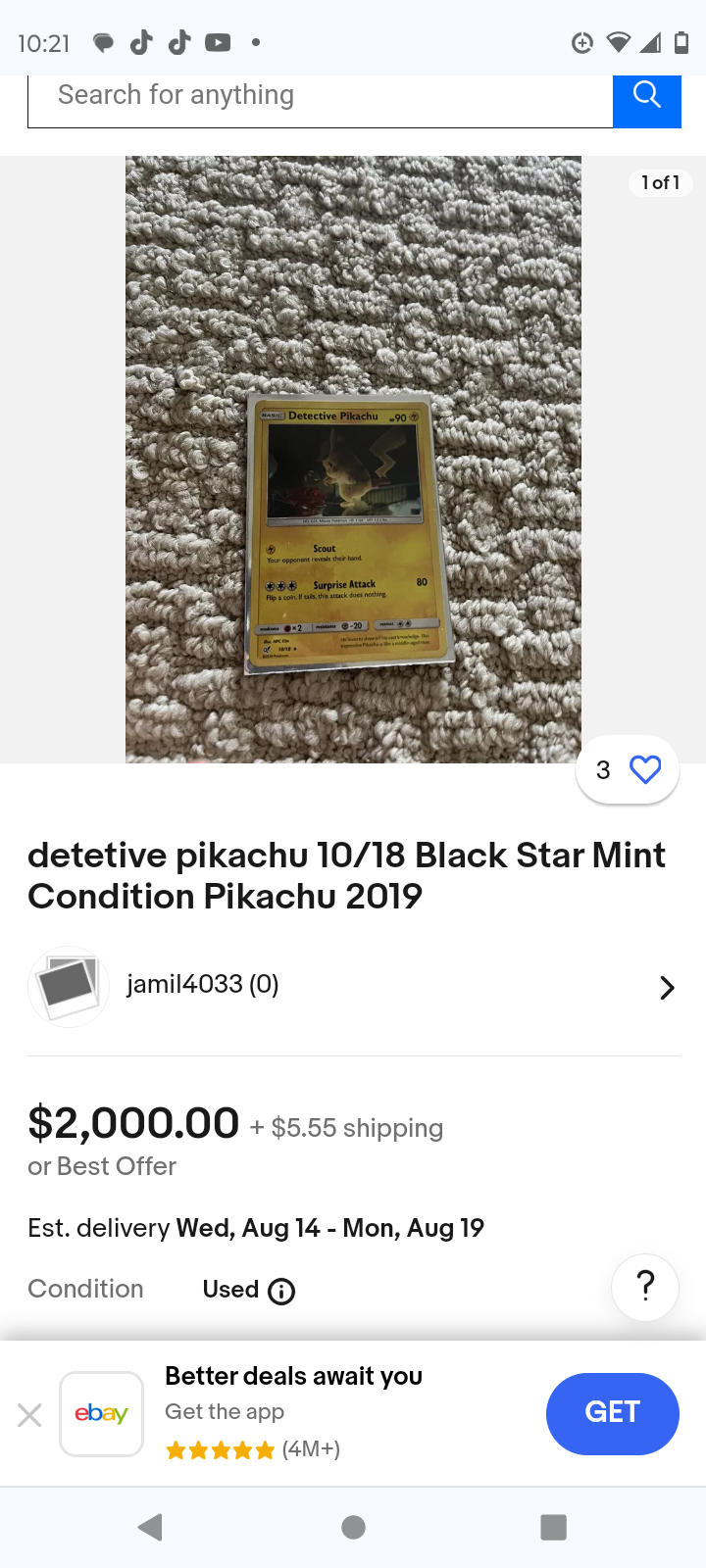Show Used condition info details
Screen dimensions: 706x1568
(x=281, y=1292)
